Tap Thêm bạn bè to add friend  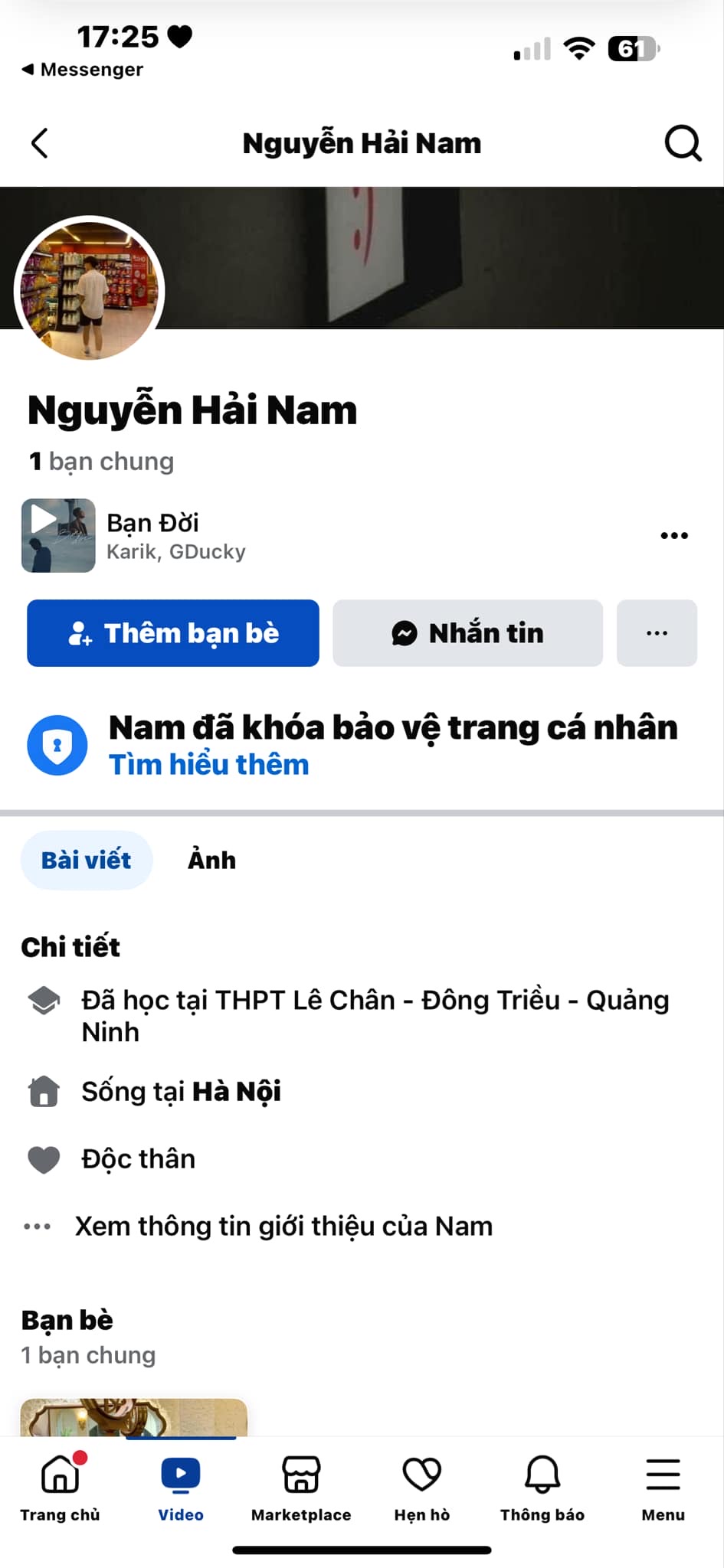click(173, 633)
